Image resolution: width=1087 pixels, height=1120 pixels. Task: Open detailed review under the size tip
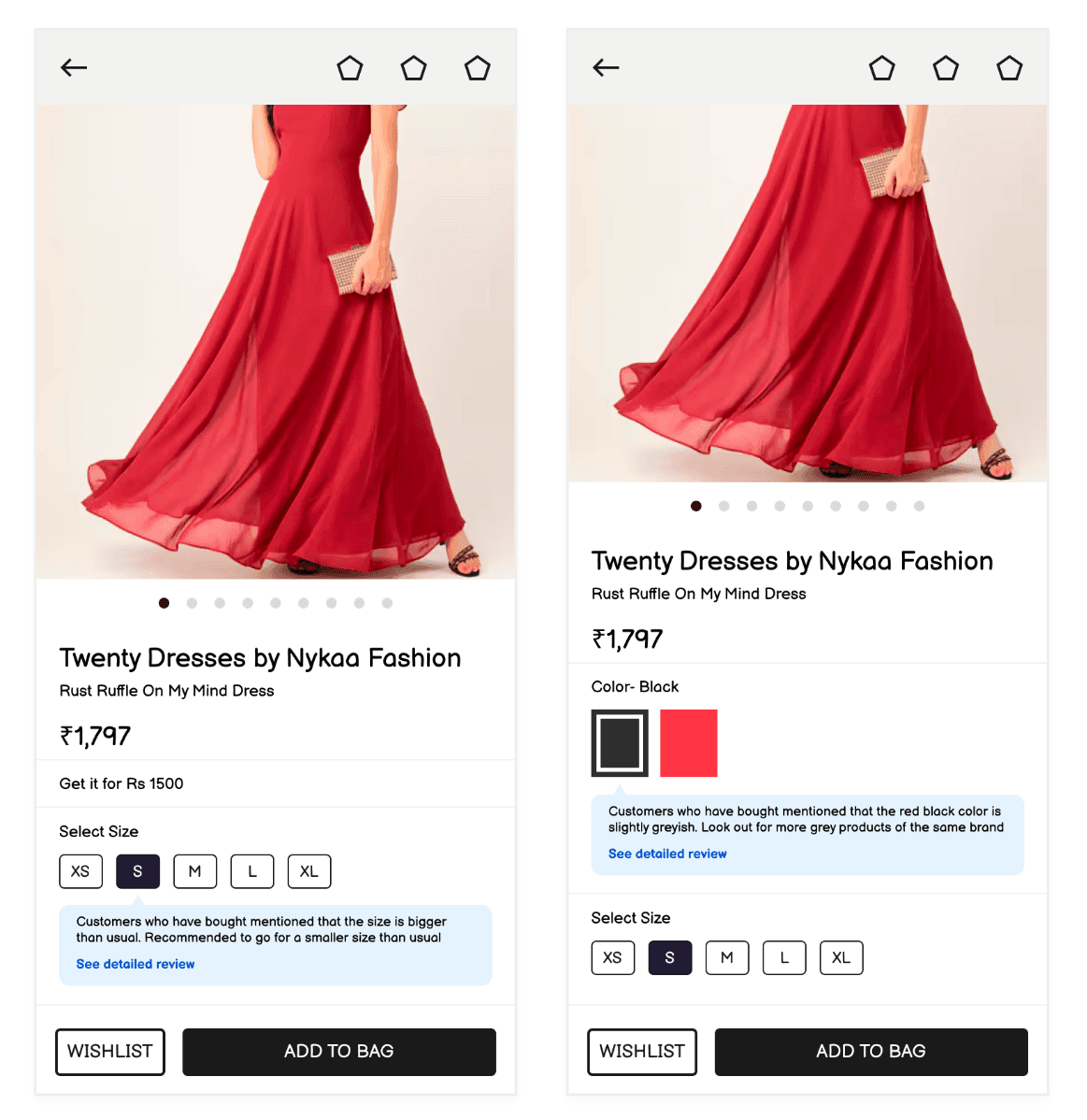coord(135,964)
